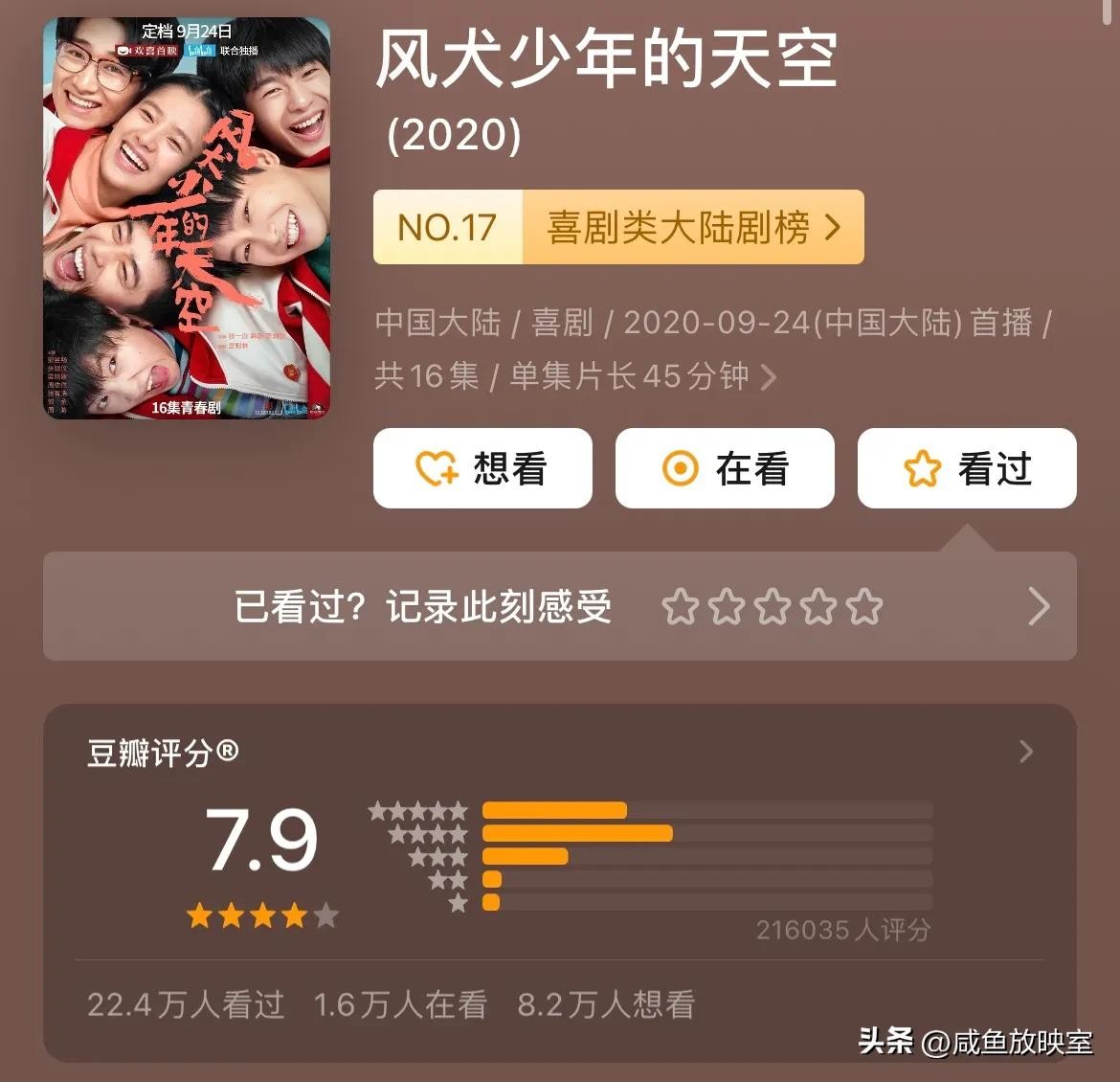Viewport: 1120px width, 1082px height.
Task: Mark the show as 在看
Action: 725,468
